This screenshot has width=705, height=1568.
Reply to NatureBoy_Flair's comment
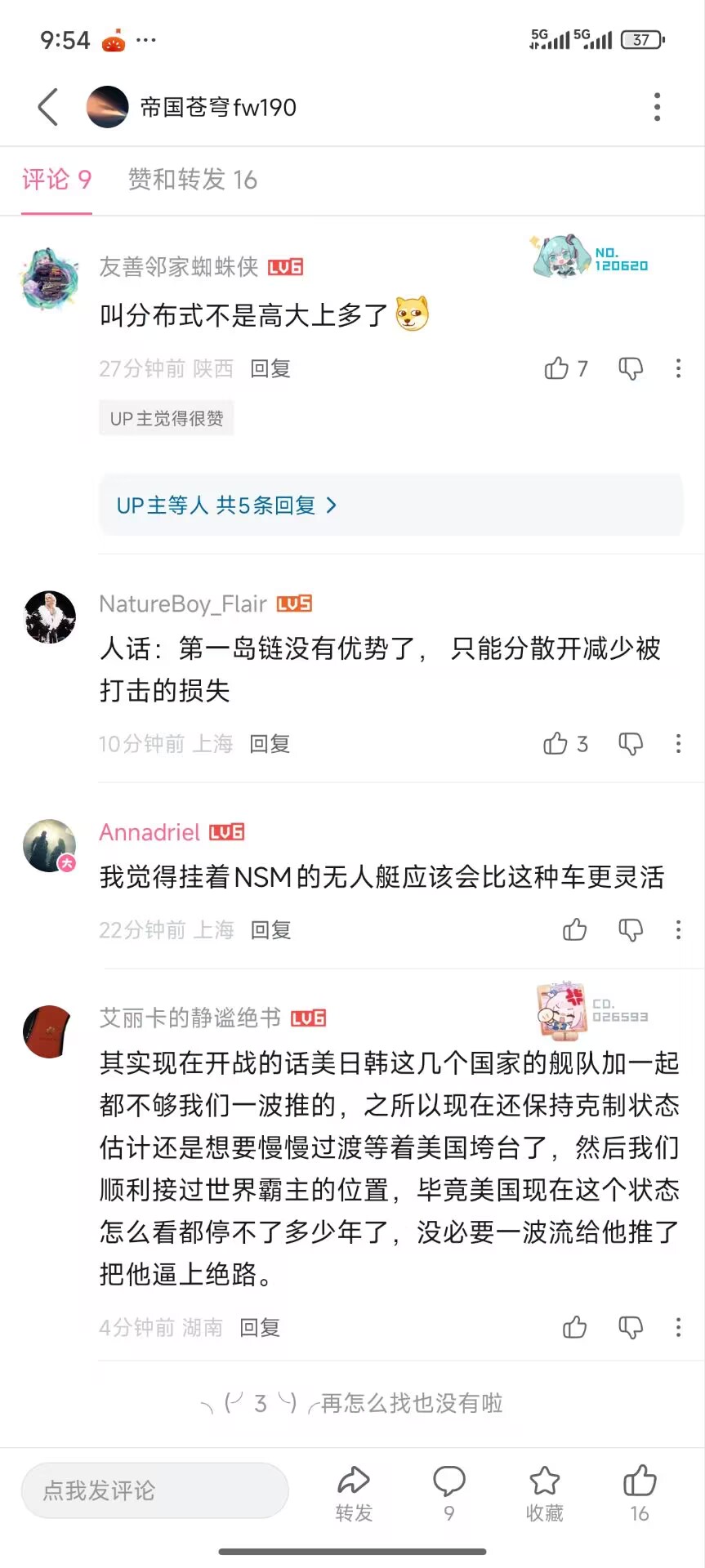270,744
